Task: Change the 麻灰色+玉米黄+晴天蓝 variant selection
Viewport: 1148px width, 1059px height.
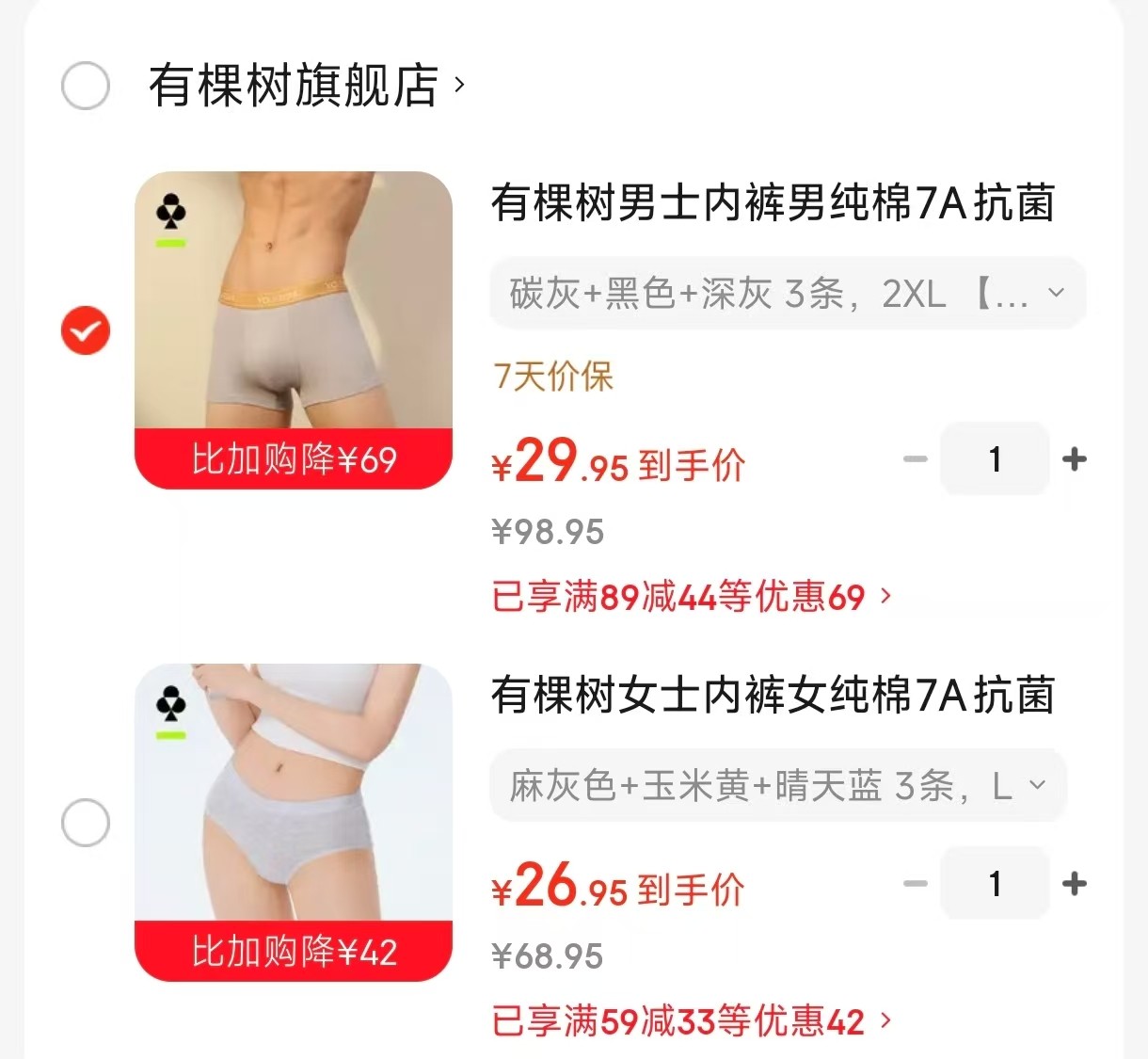Action: point(777,785)
